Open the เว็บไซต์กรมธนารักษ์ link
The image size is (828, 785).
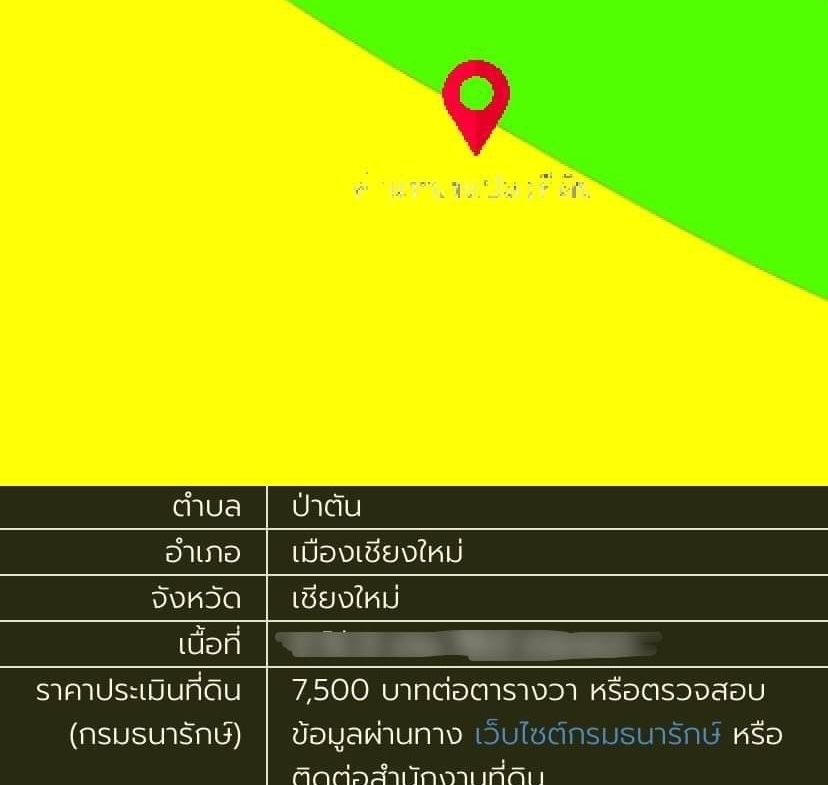pos(597,735)
